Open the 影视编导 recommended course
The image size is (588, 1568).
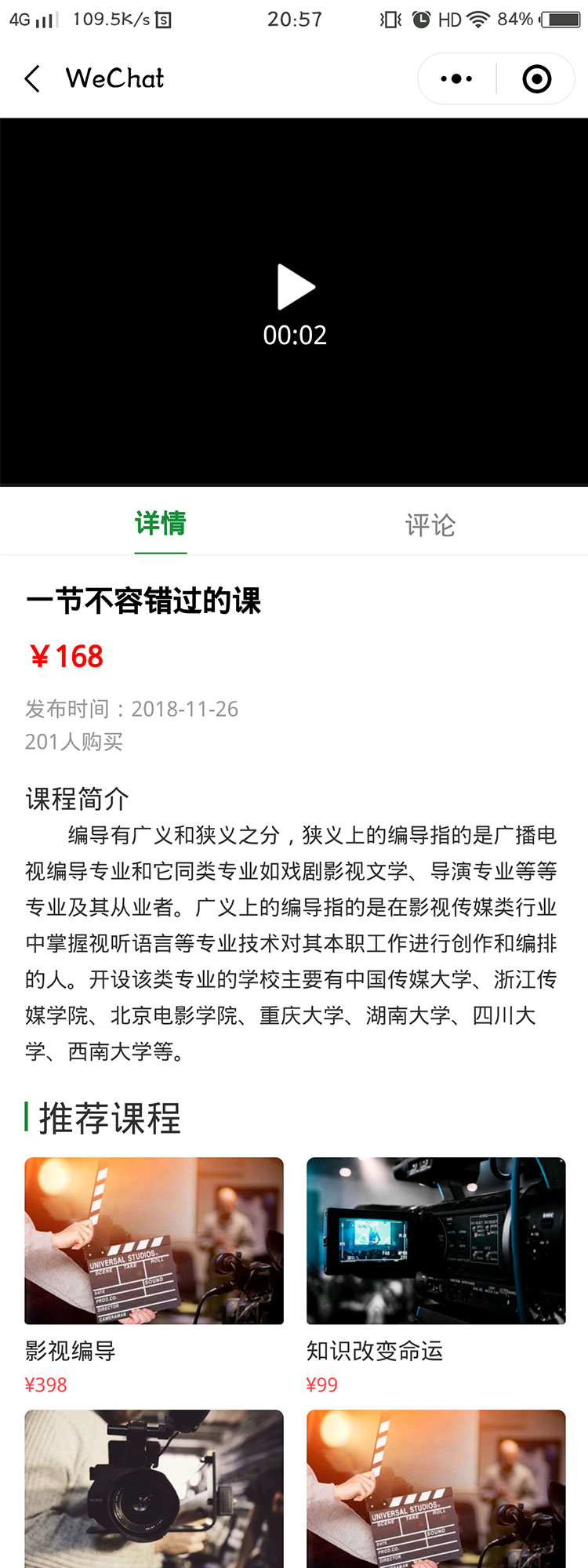(x=154, y=1240)
